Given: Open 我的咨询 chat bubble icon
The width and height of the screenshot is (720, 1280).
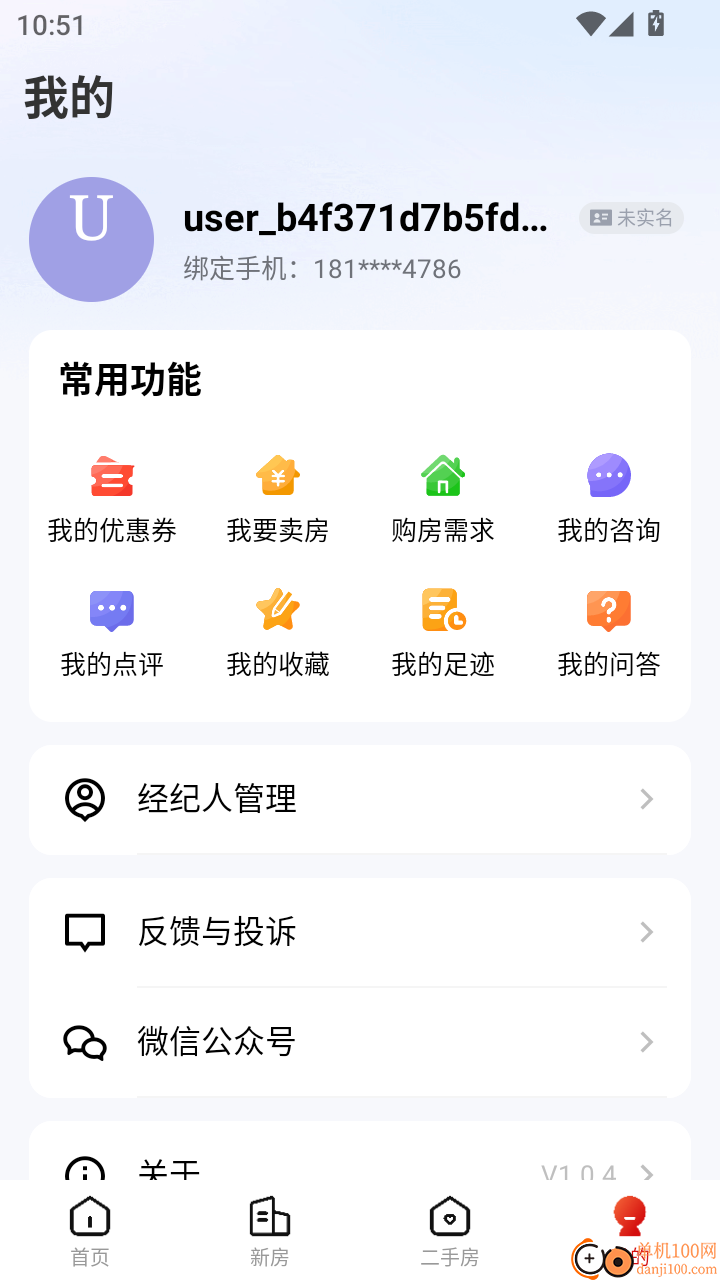Looking at the screenshot, I should pyautogui.click(x=608, y=476).
